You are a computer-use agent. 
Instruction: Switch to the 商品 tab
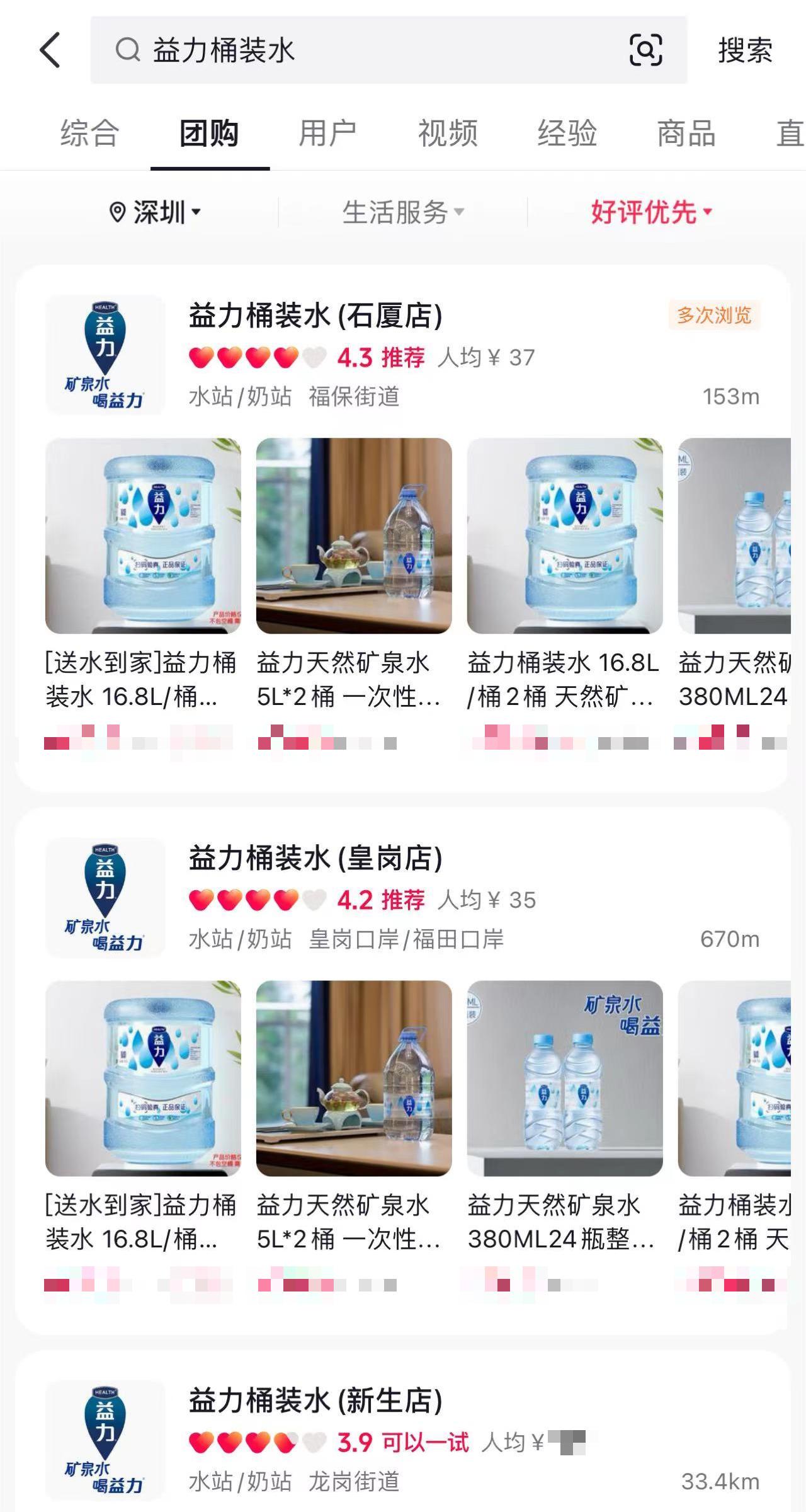686,134
